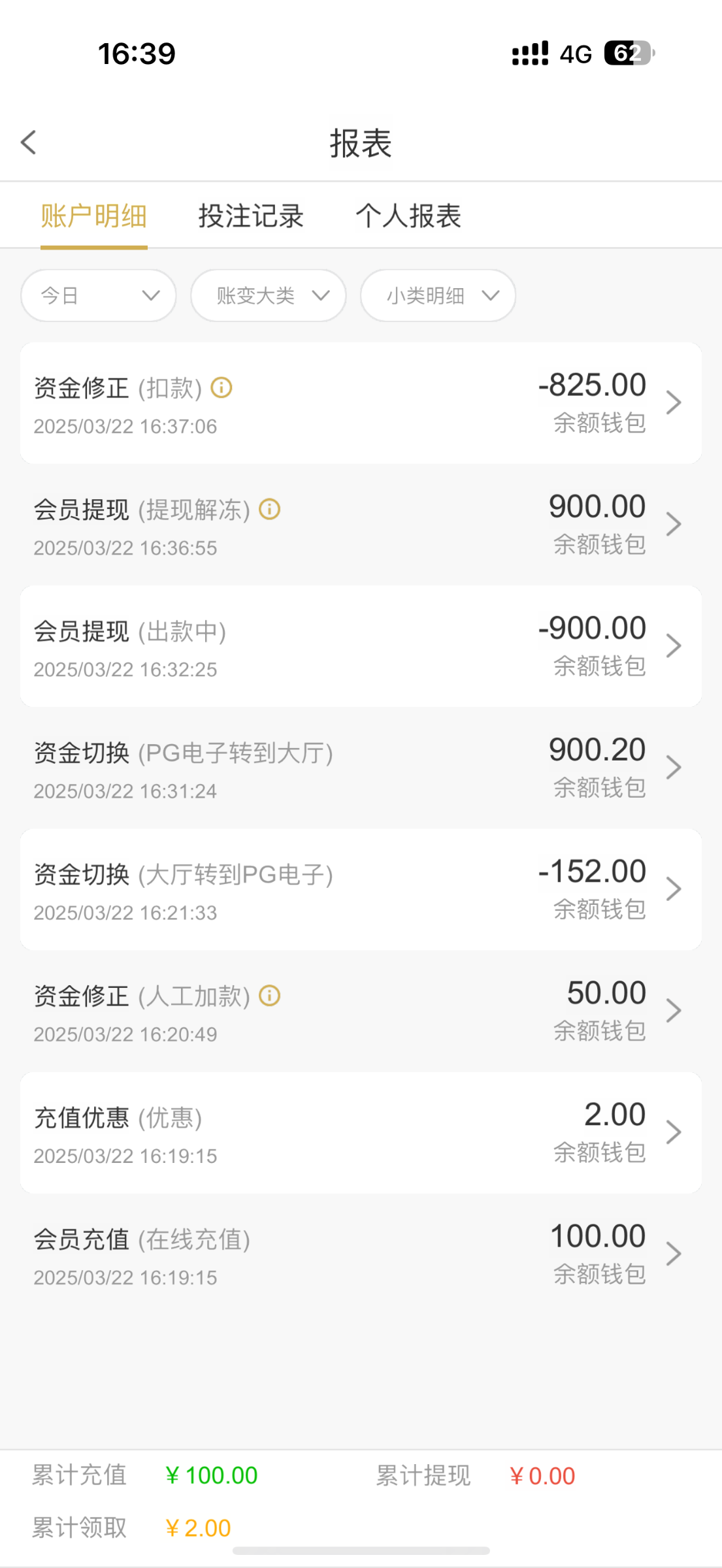The image size is (722, 1568).
Task: Open the 个人报表 tab
Action: (x=409, y=216)
